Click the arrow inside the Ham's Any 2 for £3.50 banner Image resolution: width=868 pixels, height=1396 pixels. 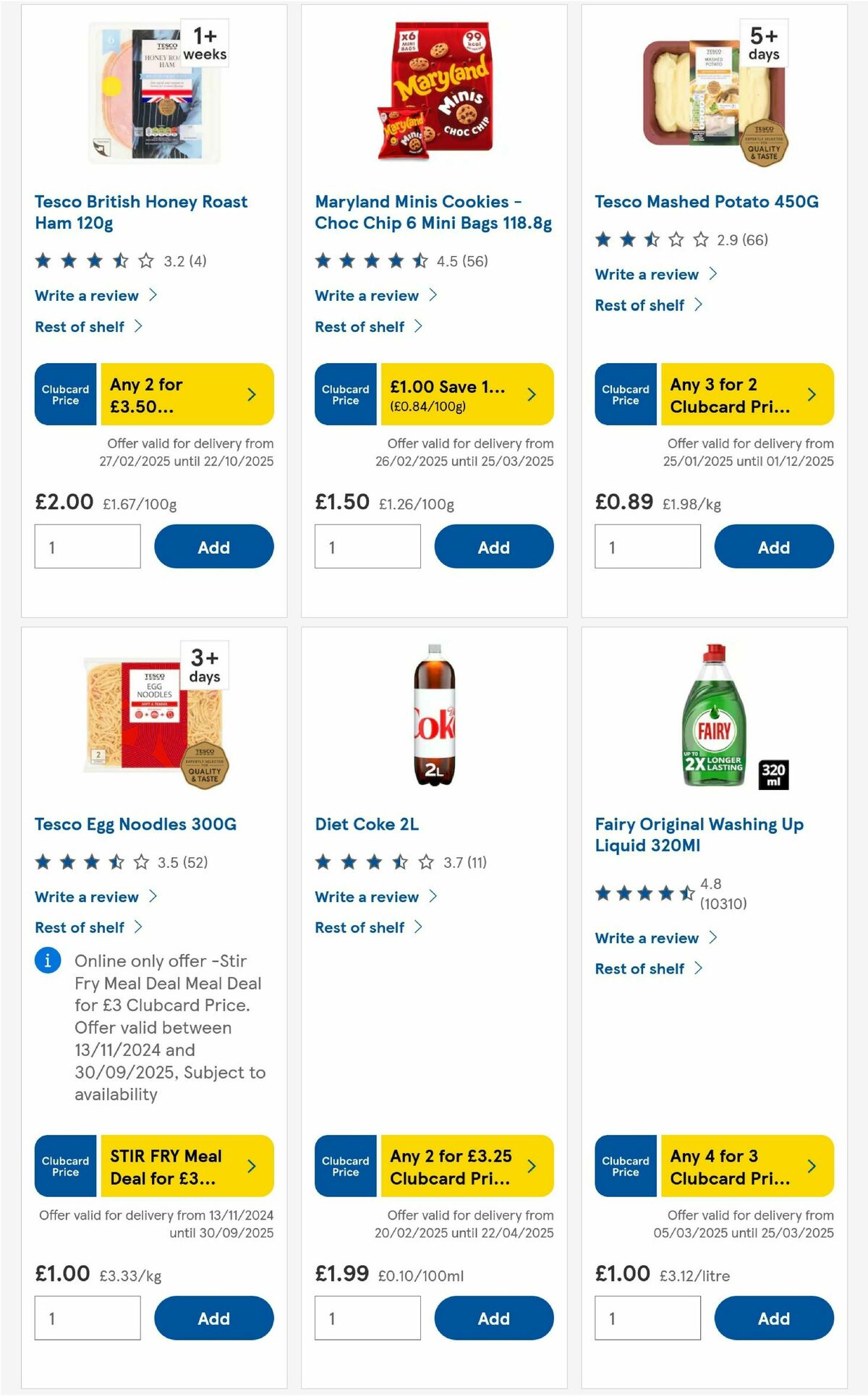250,394
